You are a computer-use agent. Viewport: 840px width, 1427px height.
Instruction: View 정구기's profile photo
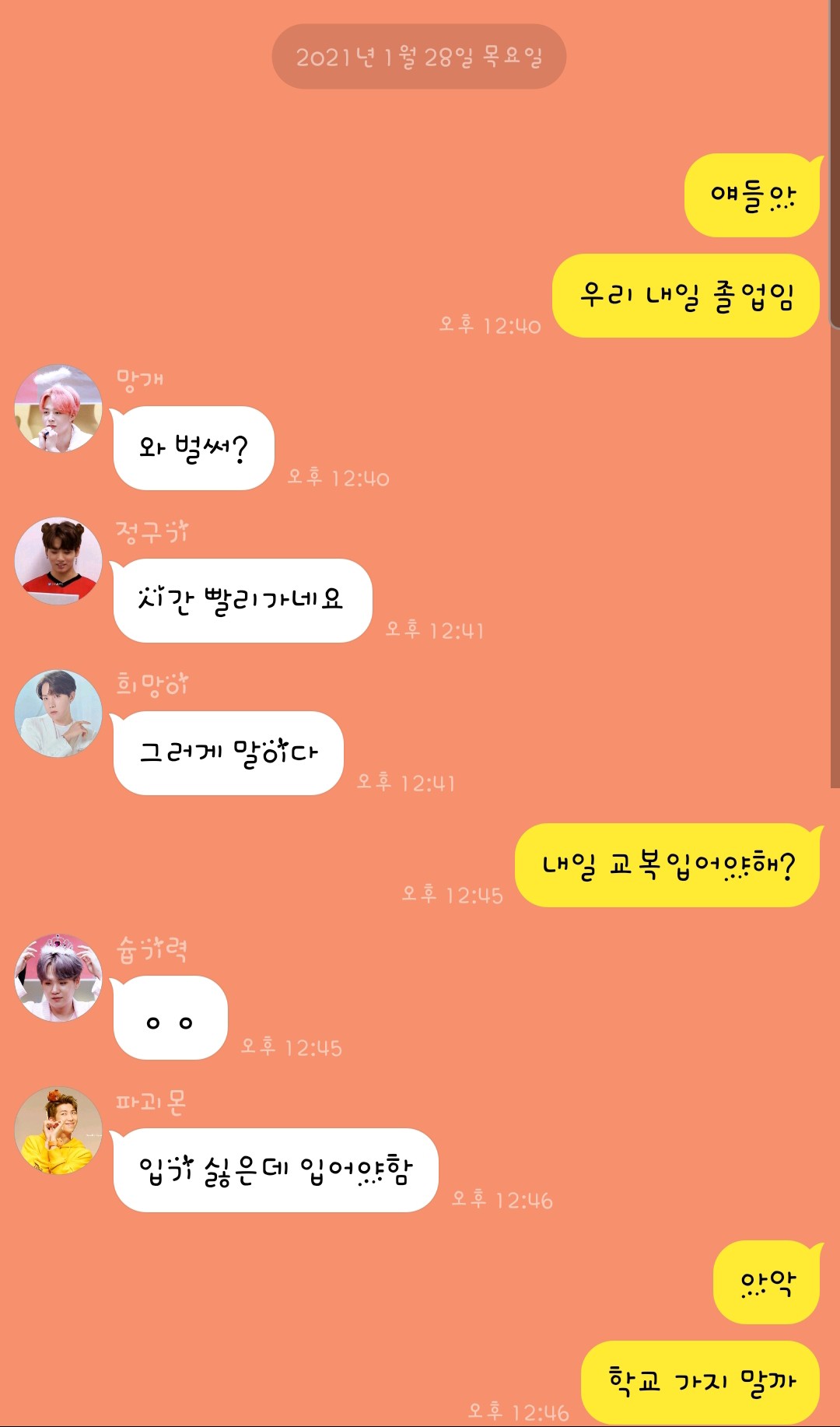pyautogui.click(x=58, y=561)
